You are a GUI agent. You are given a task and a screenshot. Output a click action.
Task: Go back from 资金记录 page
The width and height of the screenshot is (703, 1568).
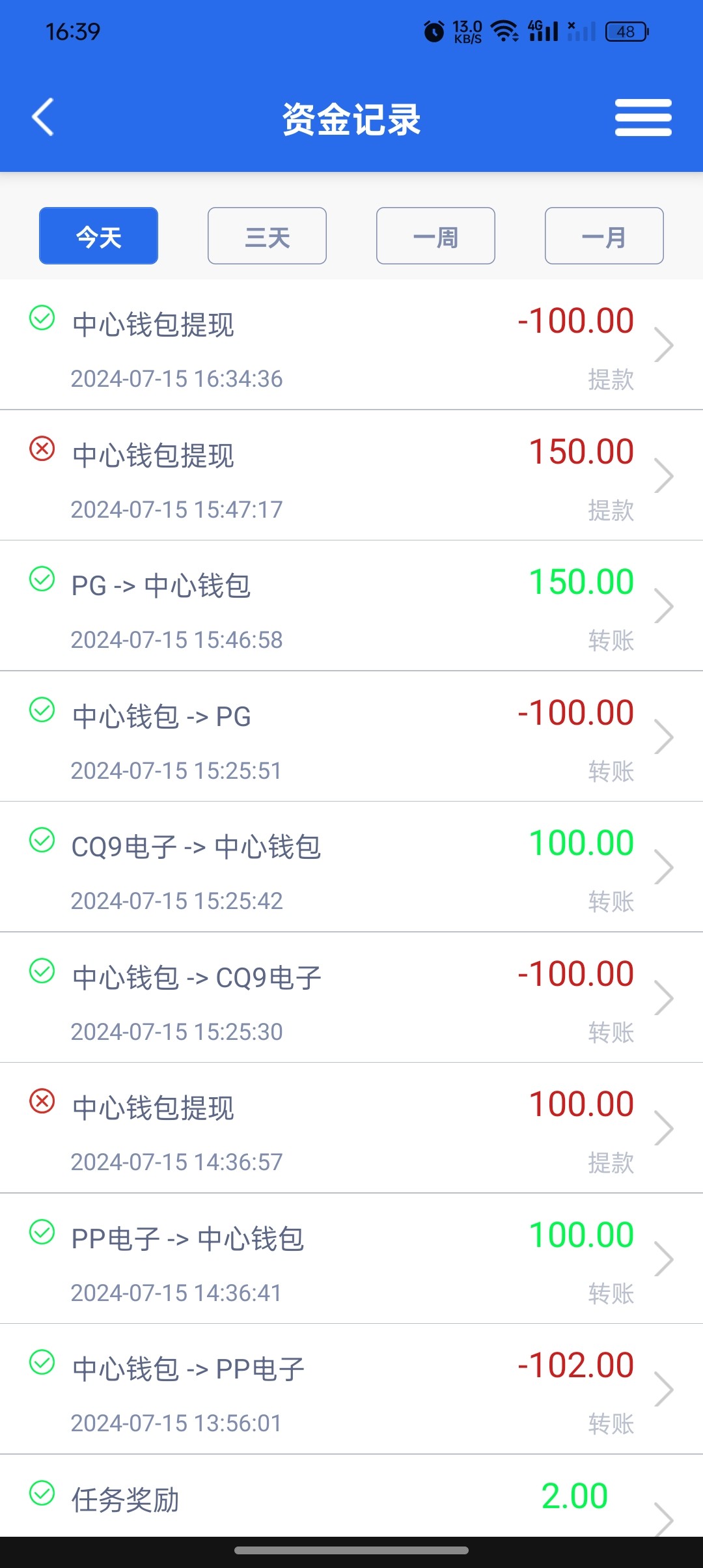pos(43,118)
